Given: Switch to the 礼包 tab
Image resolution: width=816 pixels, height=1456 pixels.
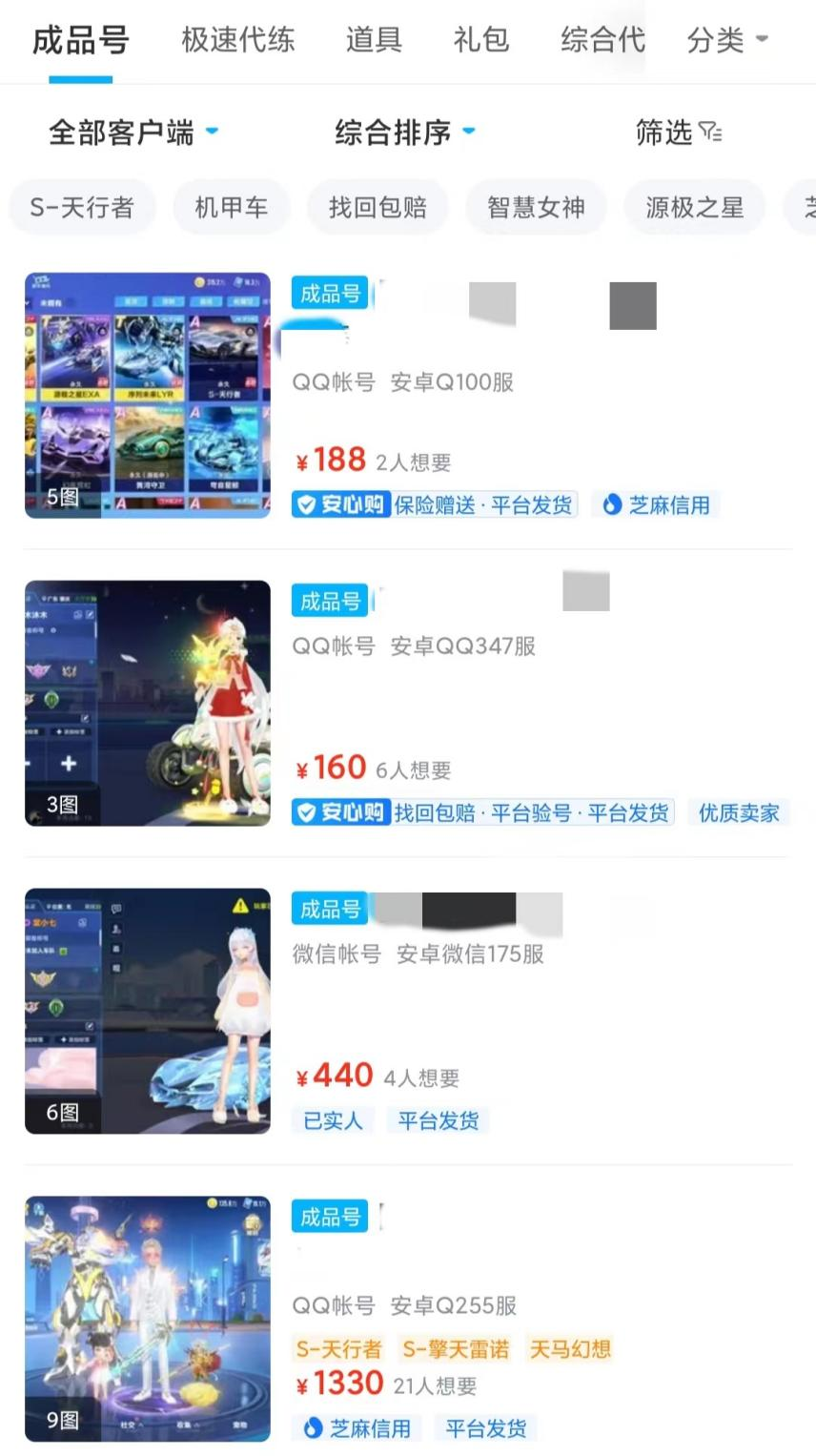Looking at the screenshot, I should (x=481, y=40).
